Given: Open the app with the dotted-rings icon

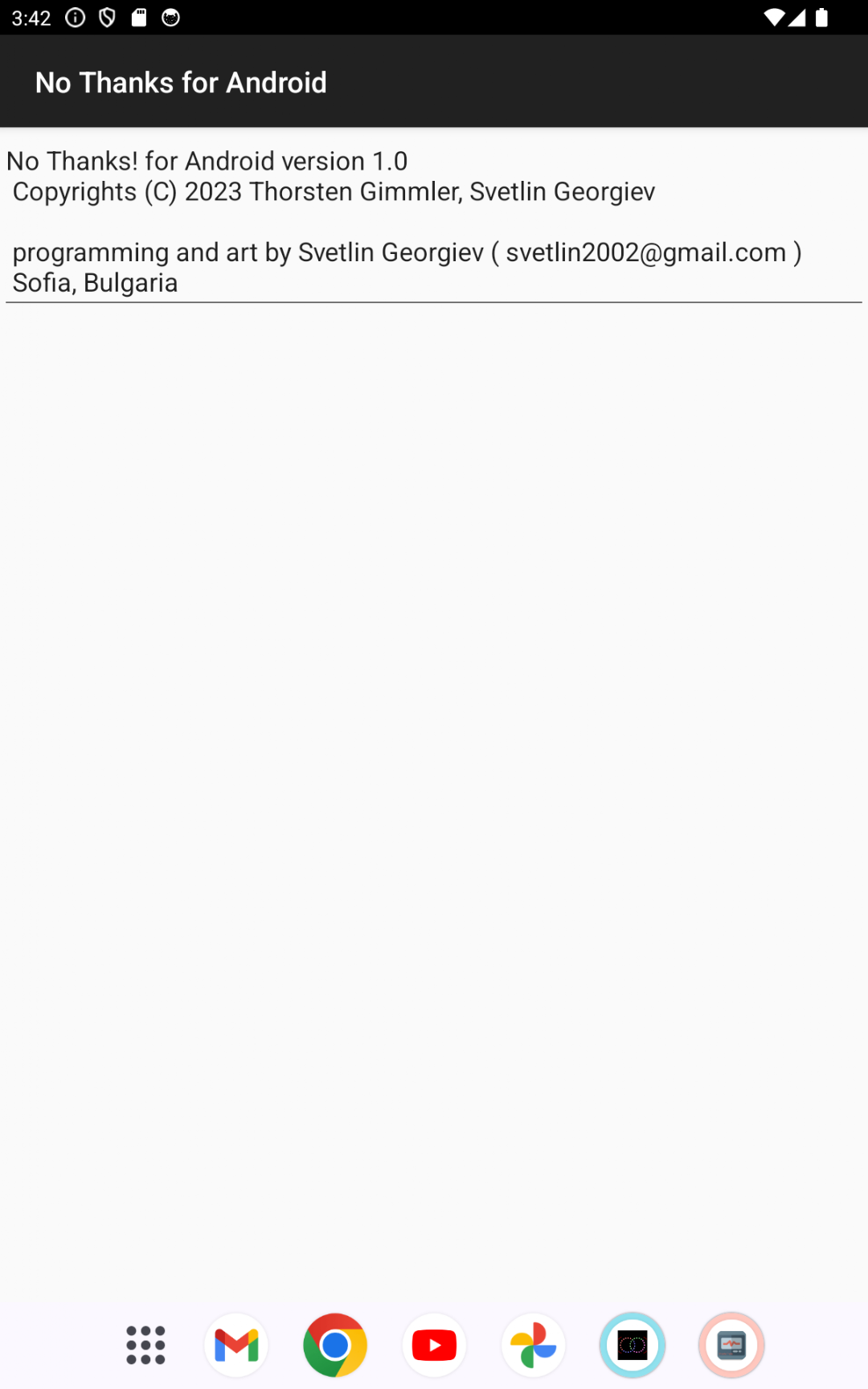Looking at the screenshot, I should [633, 1345].
